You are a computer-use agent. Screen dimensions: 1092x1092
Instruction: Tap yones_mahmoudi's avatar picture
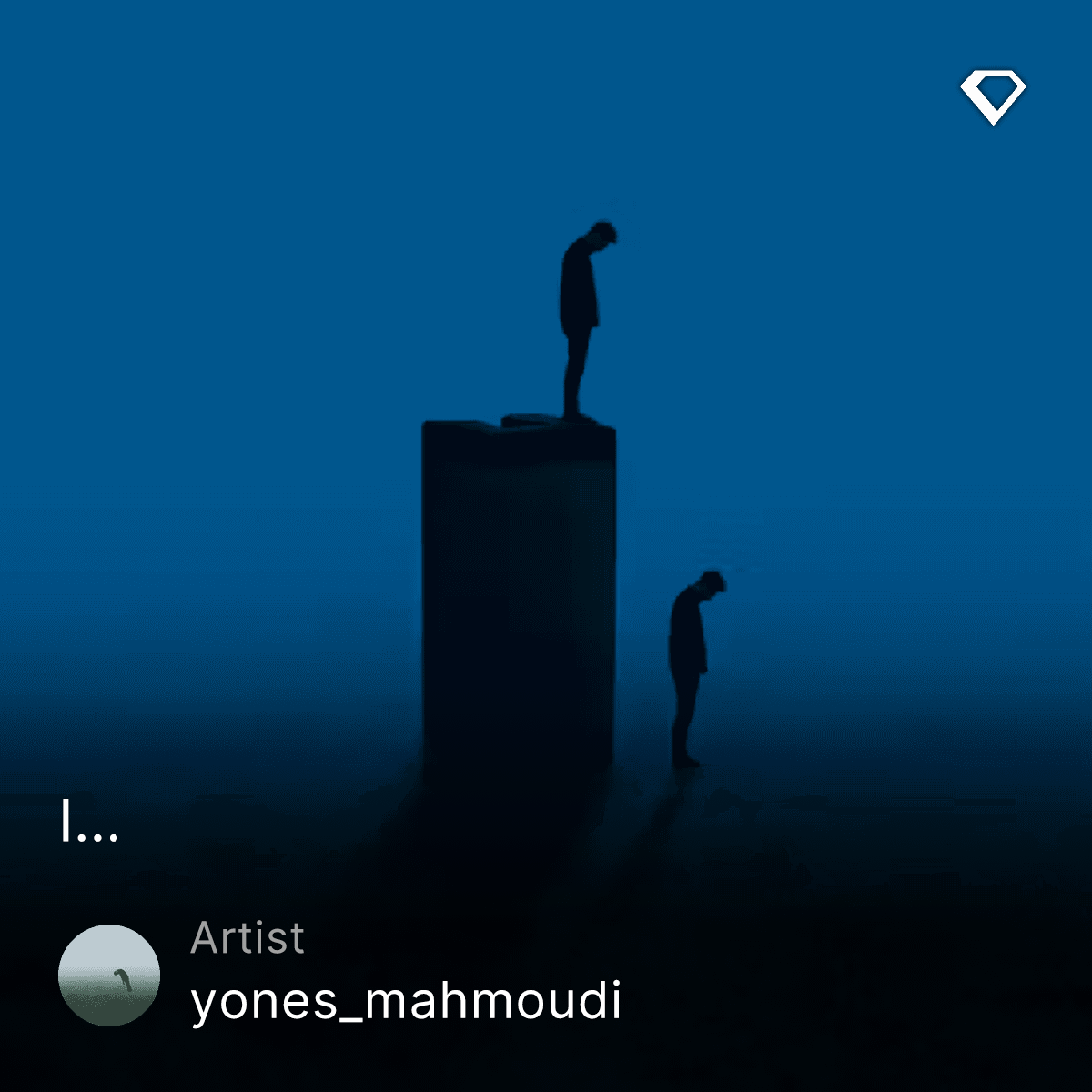[x=109, y=976]
